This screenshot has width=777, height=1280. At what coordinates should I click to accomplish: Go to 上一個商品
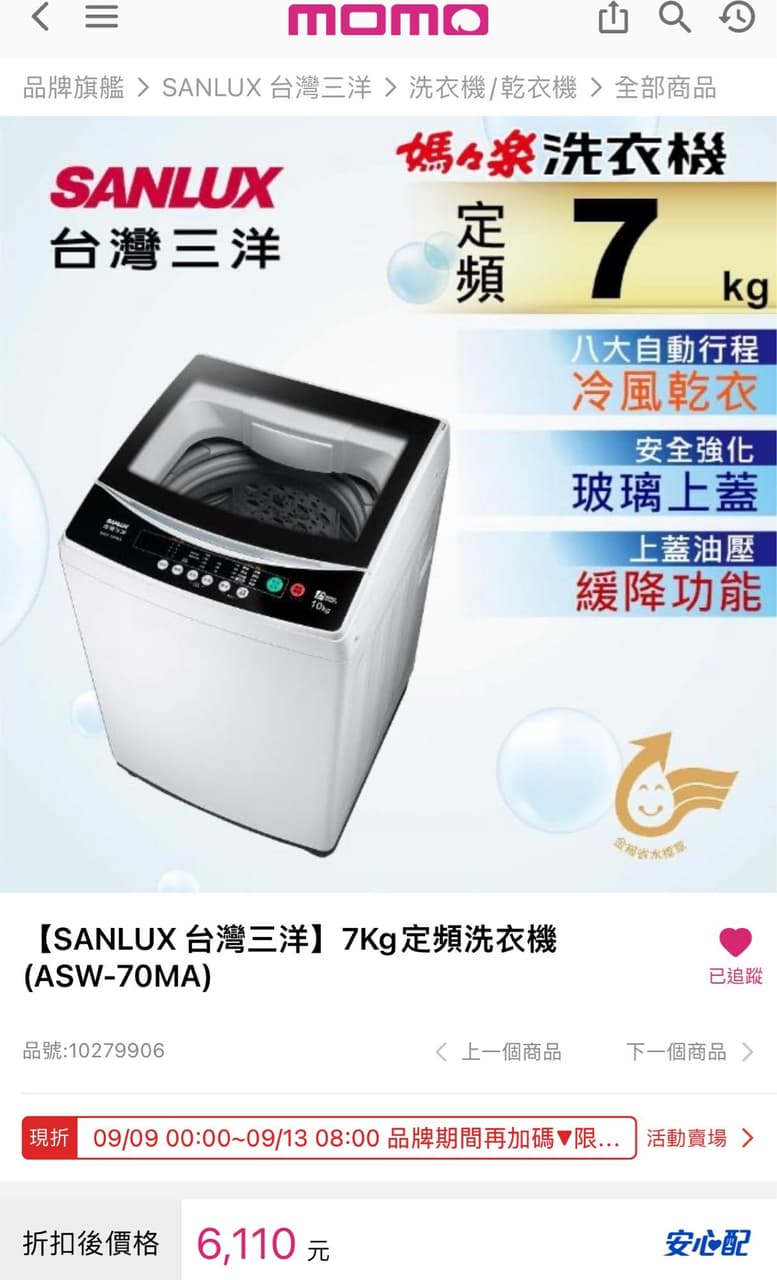tap(498, 1052)
